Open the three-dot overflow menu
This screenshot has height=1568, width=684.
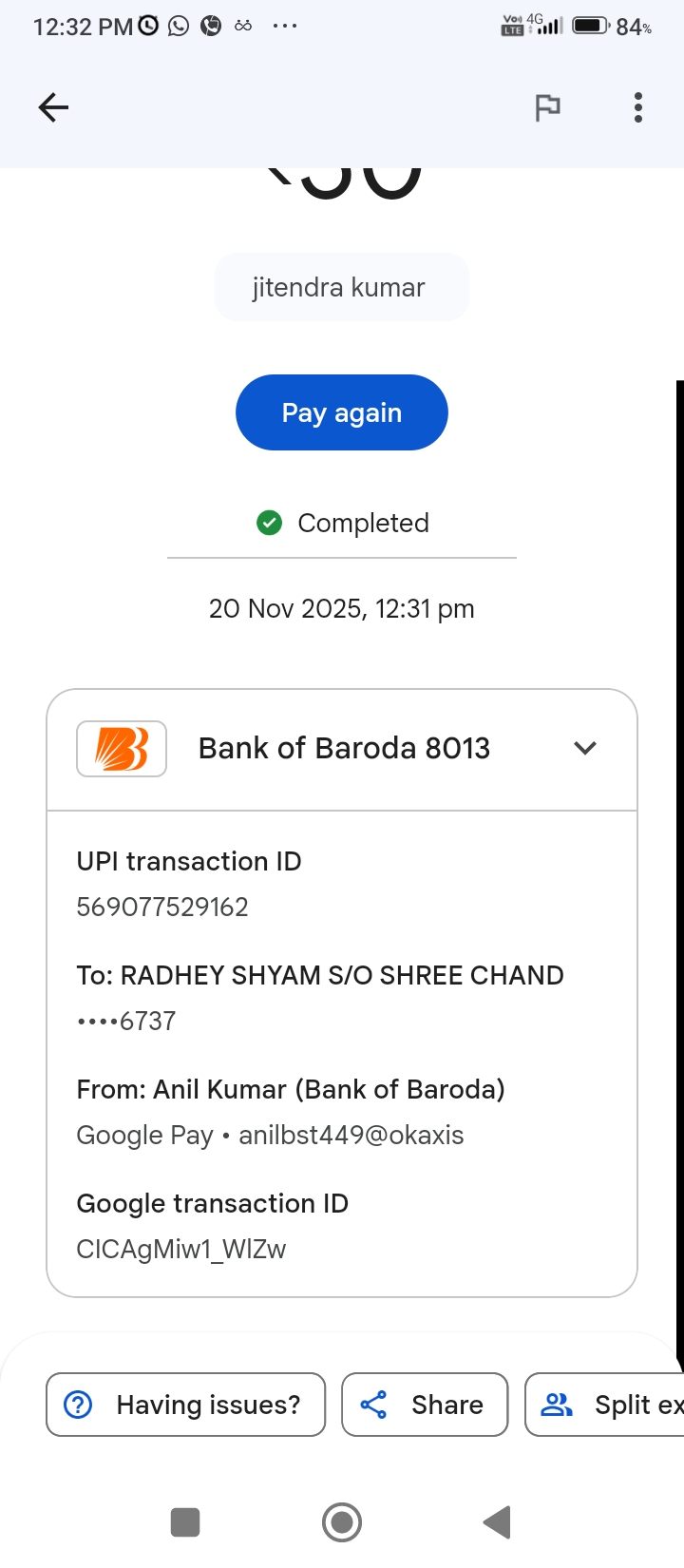pos(638,107)
